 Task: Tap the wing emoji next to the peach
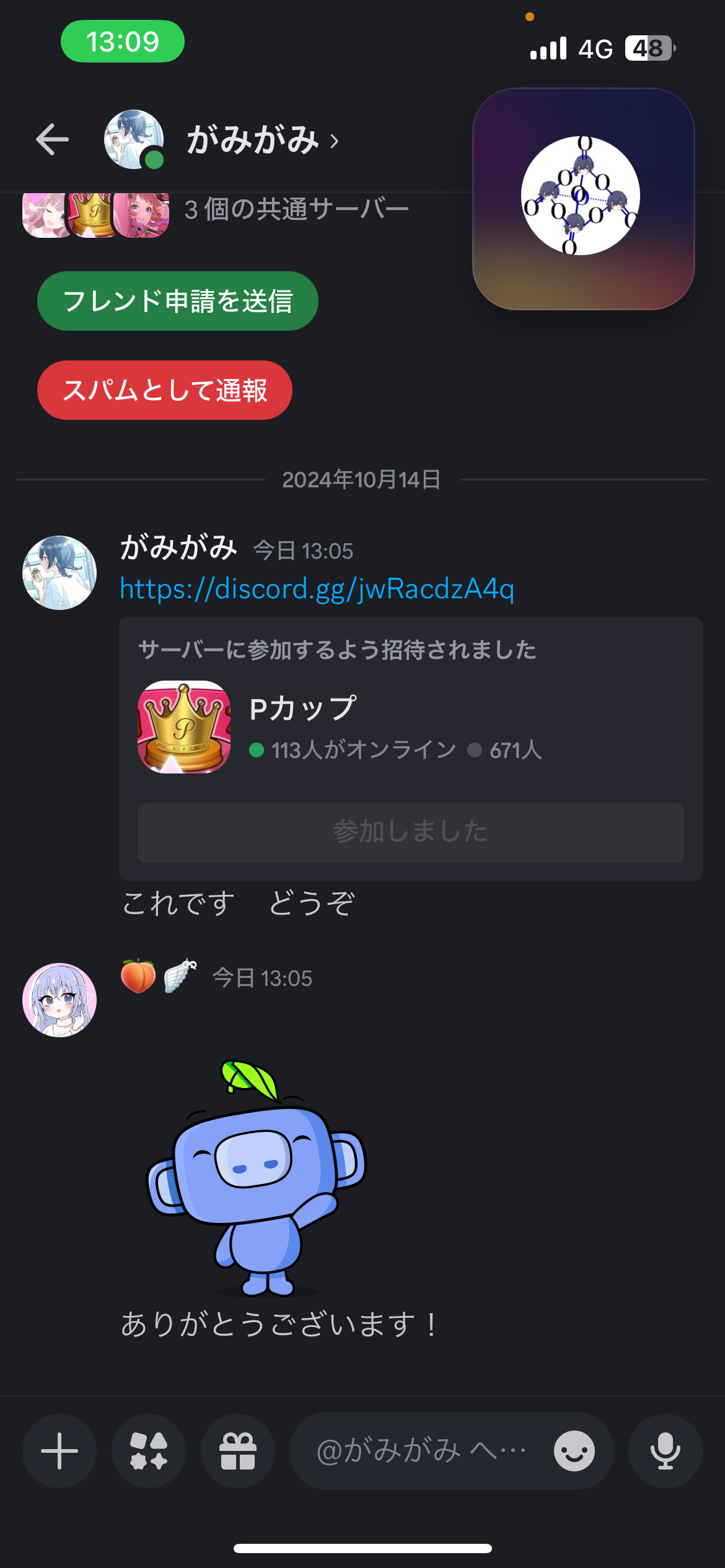tap(180, 978)
